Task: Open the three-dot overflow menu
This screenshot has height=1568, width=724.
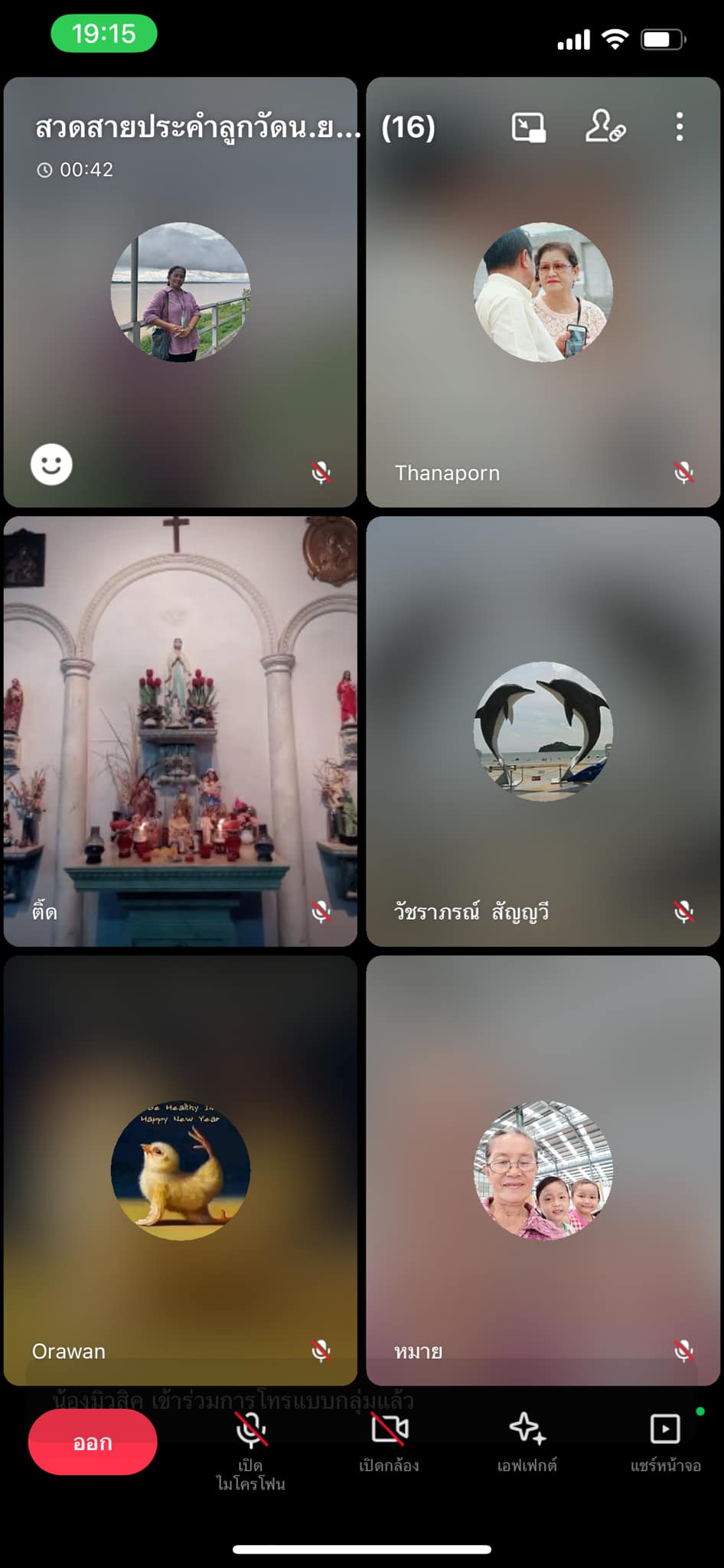Action: [680, 127]
